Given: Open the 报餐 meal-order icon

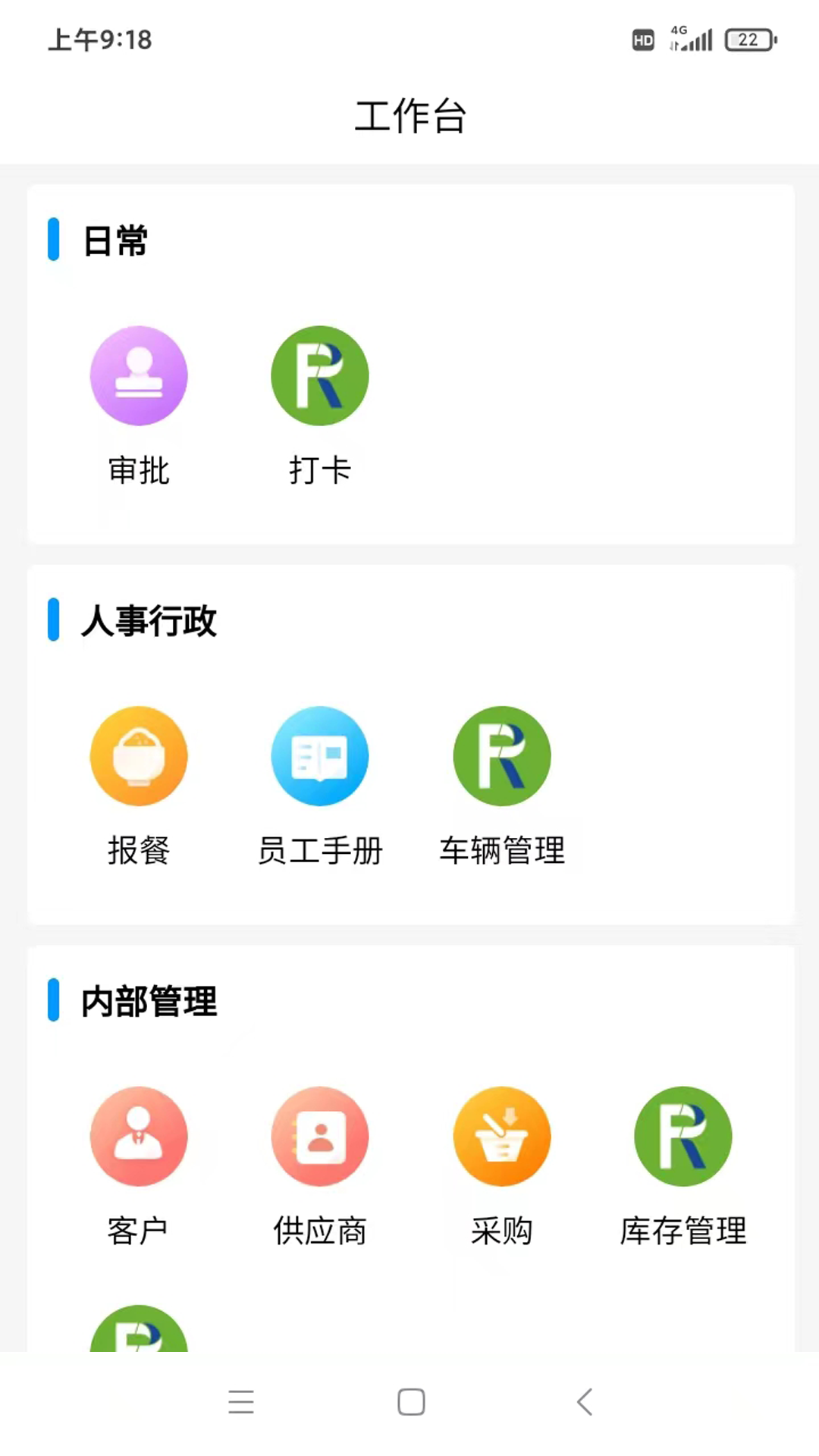Looking at the screenshot, I should [139, 755].
